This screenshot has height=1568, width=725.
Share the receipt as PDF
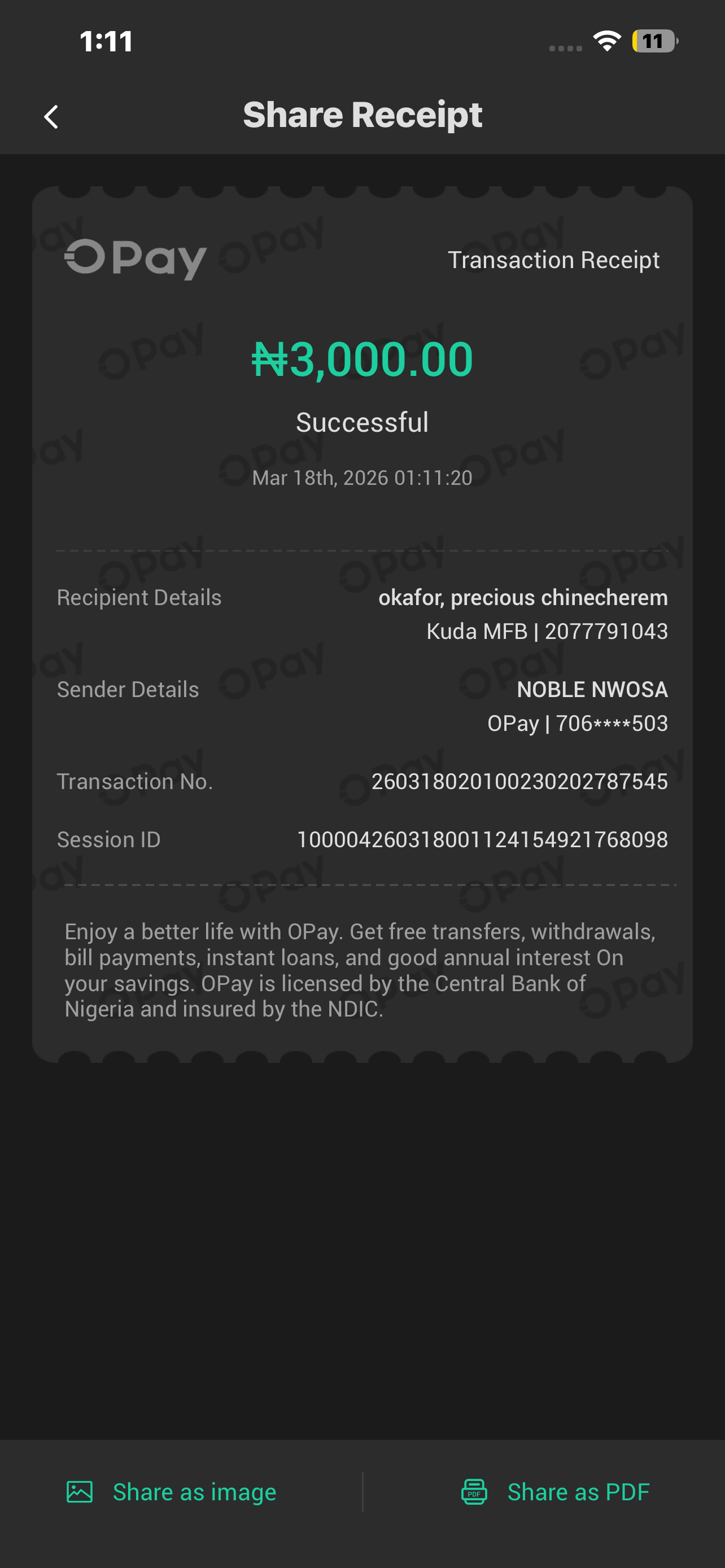click(x=555, y=1492)
